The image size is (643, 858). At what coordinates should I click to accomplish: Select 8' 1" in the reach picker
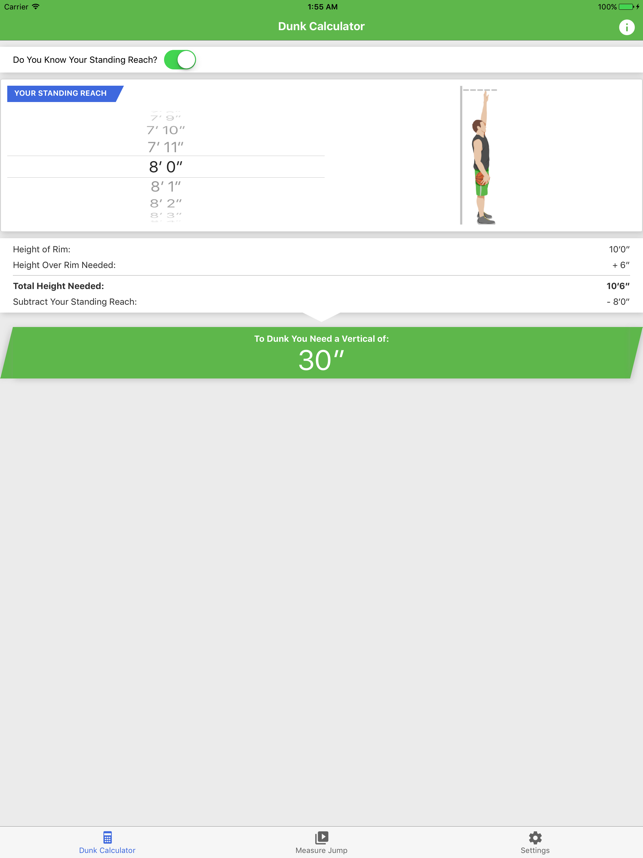pyautogui.click(x=166, y=187)
